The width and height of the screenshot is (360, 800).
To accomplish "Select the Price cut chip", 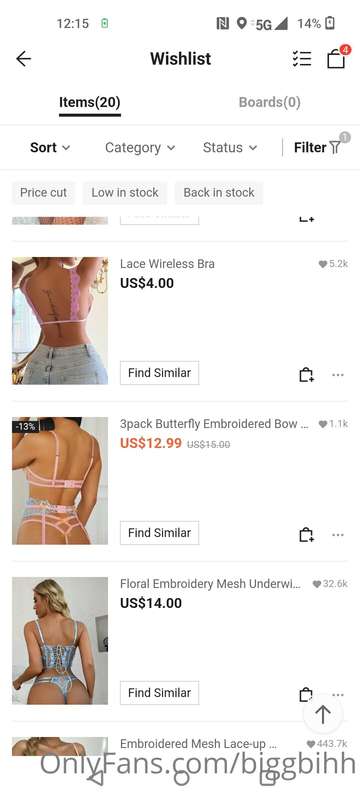I will pyautogui.click(x=43, y=192).
